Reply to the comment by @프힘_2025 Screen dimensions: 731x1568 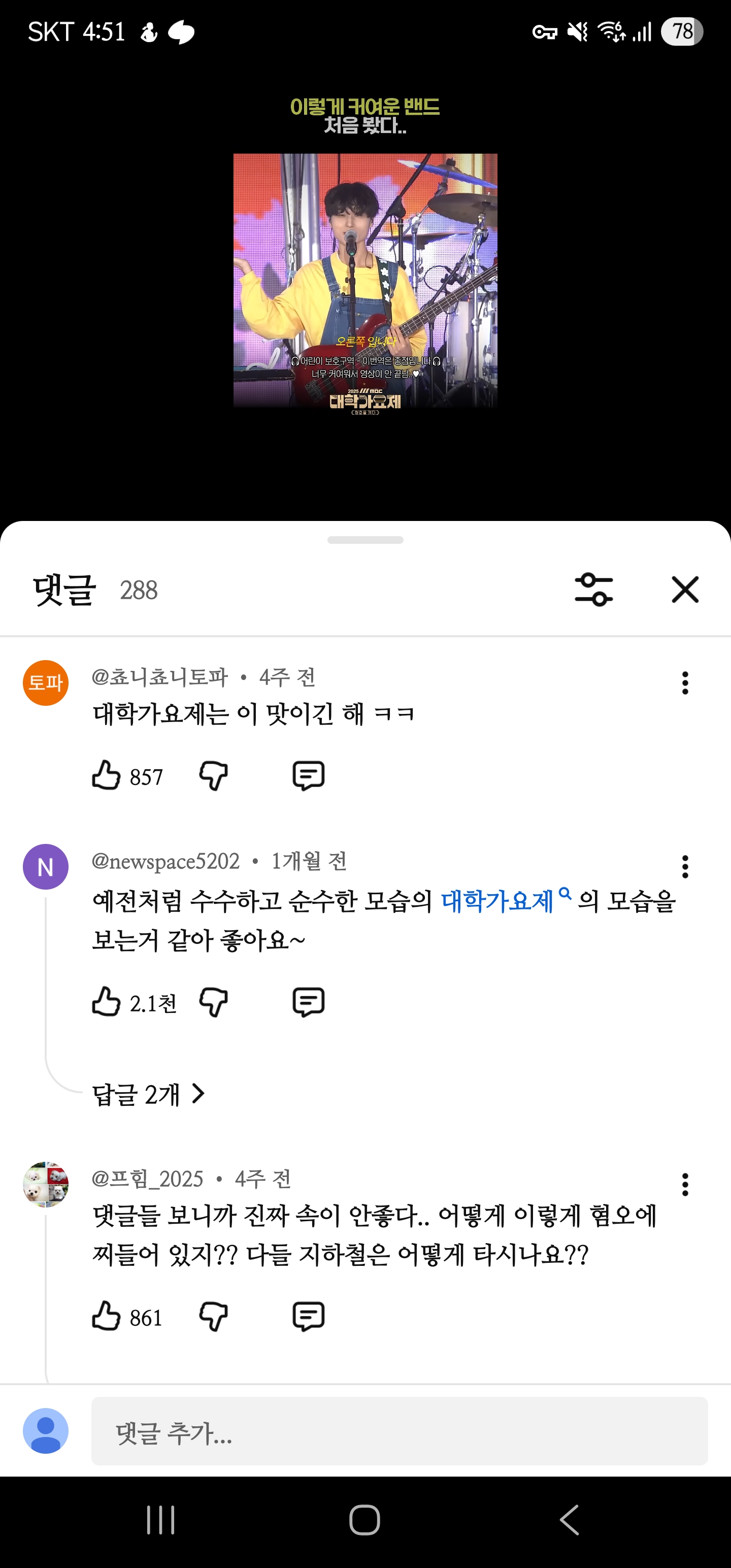[309, 1317]
